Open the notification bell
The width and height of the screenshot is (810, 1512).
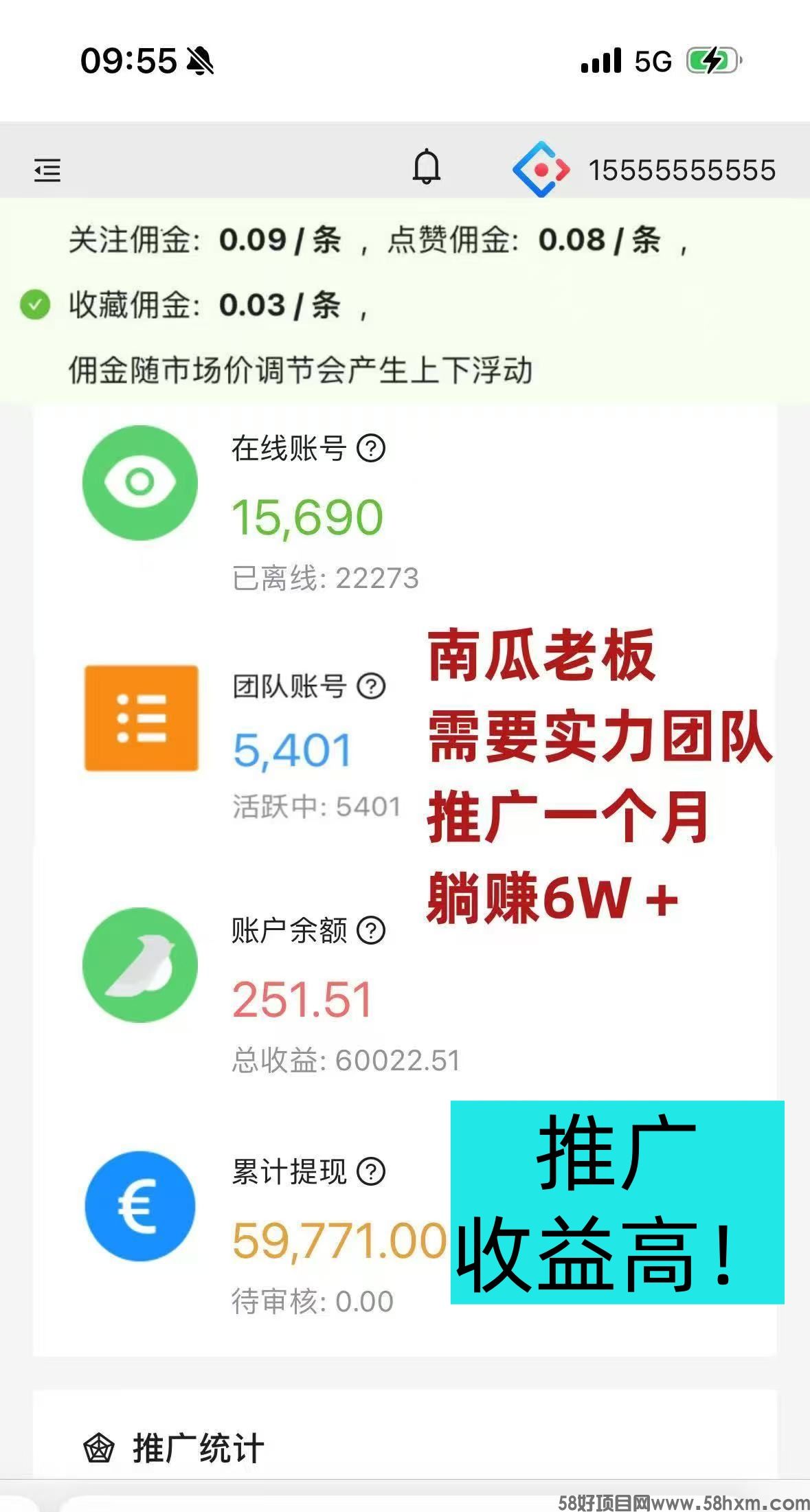point(427,168)
